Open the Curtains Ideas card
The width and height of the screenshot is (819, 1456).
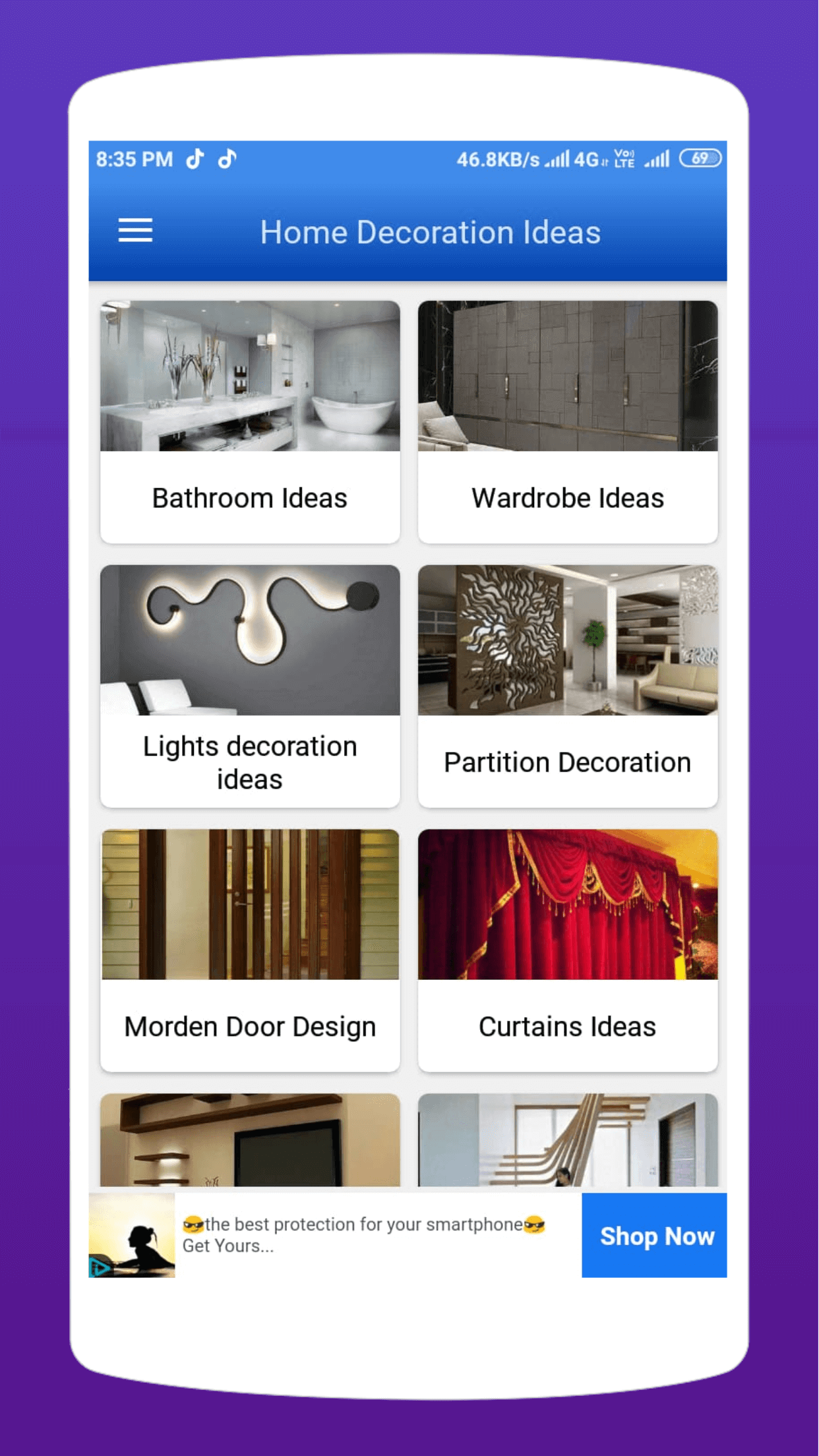[568, 950]
